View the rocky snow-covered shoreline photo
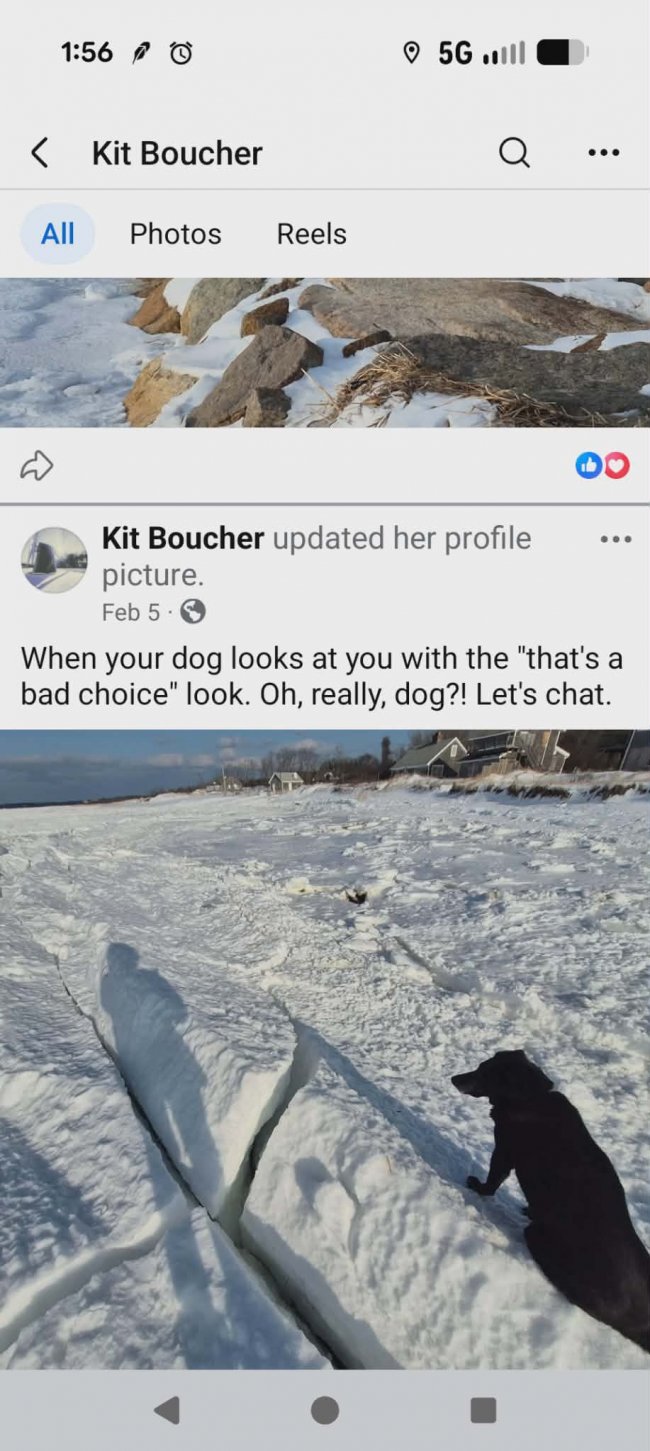650x1451 pixels. 325,352
